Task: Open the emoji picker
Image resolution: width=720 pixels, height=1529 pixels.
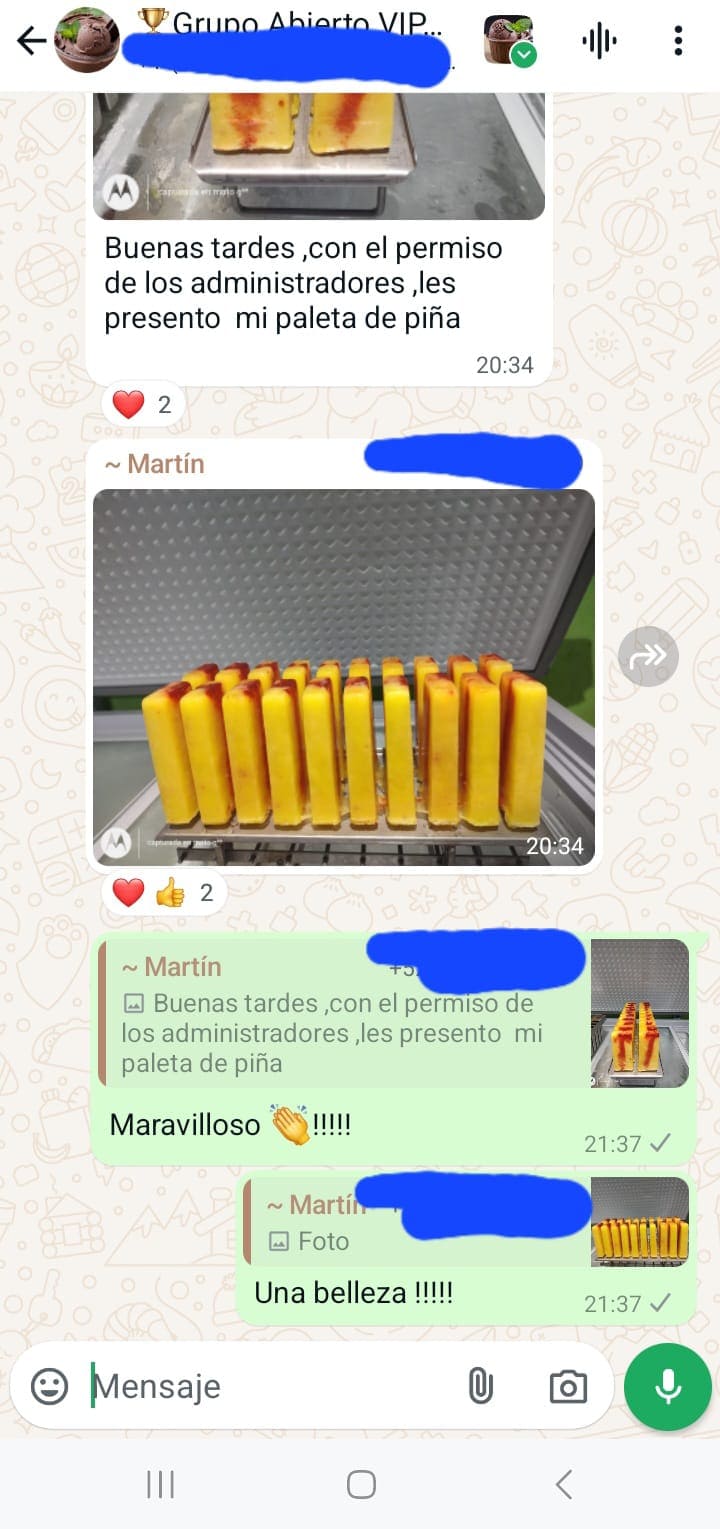Action: [49, 1386]
